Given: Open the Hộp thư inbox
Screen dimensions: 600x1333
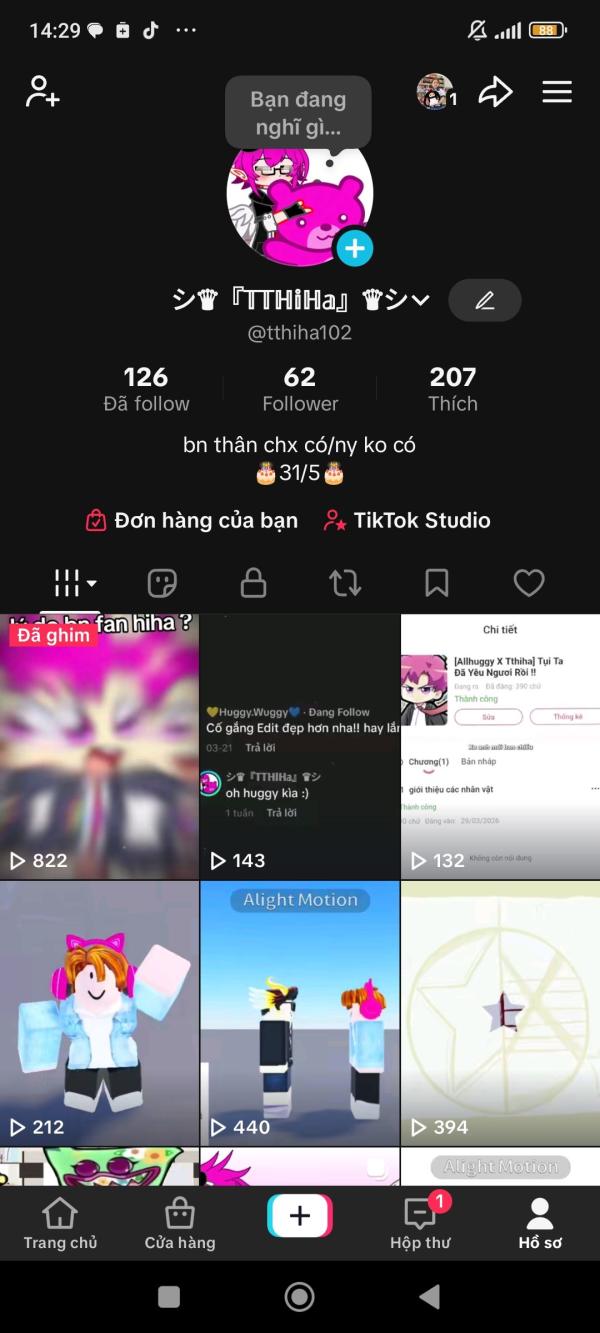Looking at the screenshot, I should [x=420, y=1224].
